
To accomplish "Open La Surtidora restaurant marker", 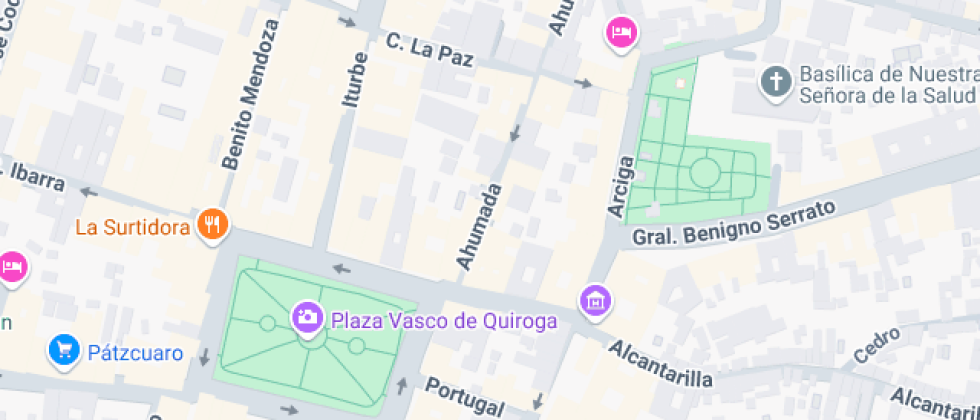I will coord(211,225).
